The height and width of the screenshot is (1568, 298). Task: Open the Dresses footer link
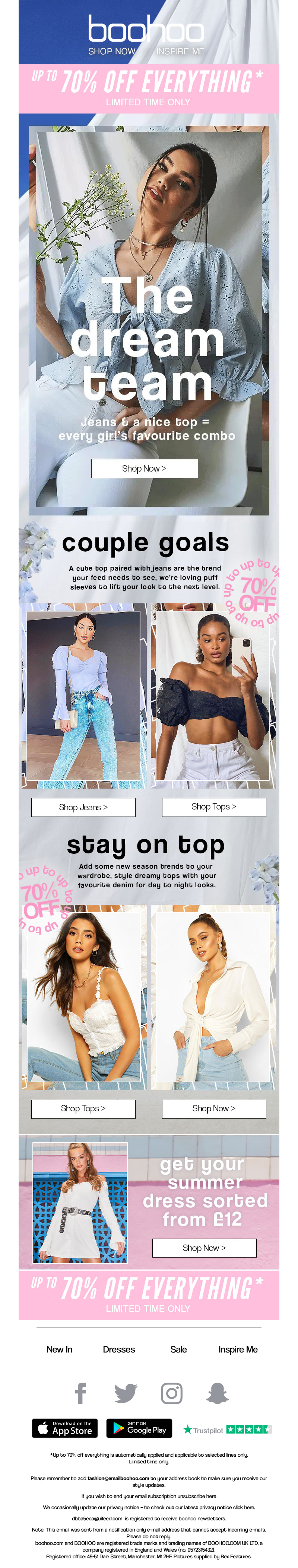pyautogui.click(x=119, y=1350)
